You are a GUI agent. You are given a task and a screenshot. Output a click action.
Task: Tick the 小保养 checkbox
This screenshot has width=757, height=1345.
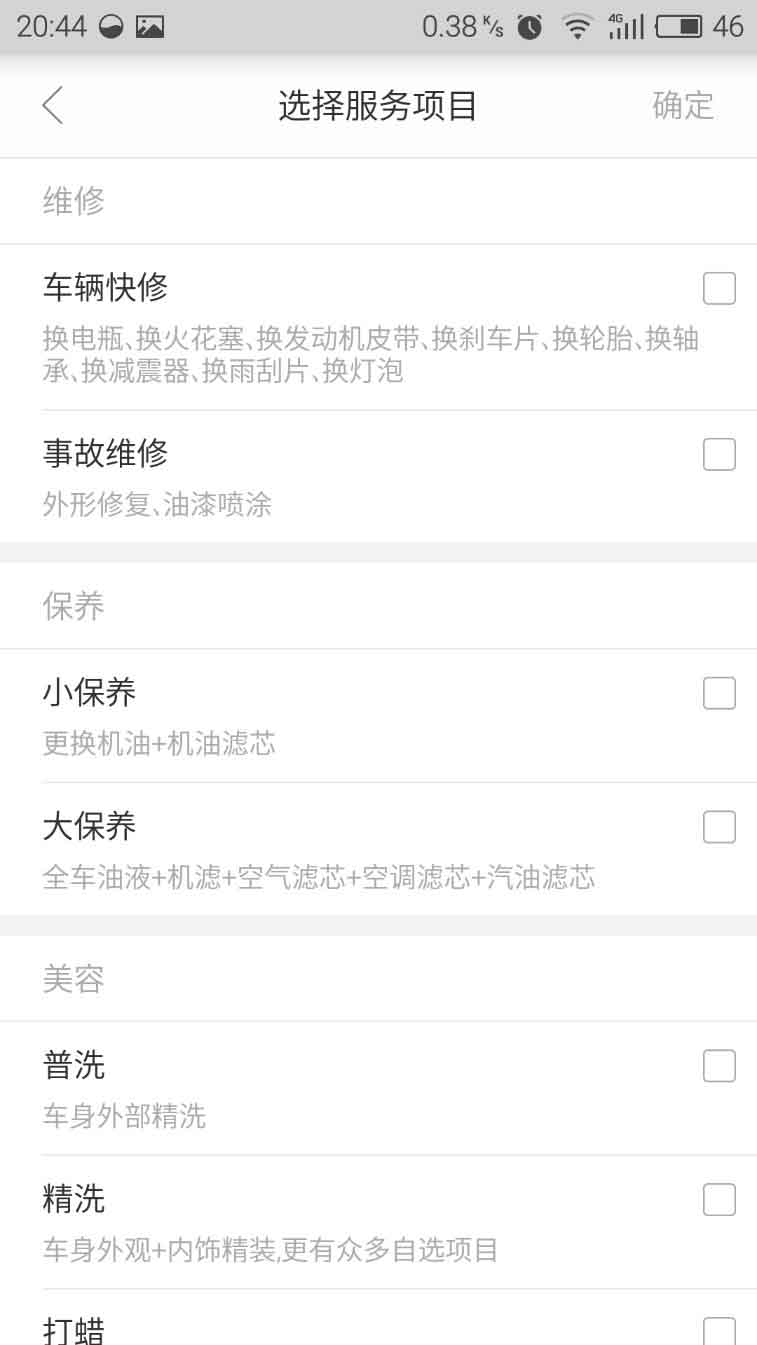pyautogui.click(x=719, y=693)
